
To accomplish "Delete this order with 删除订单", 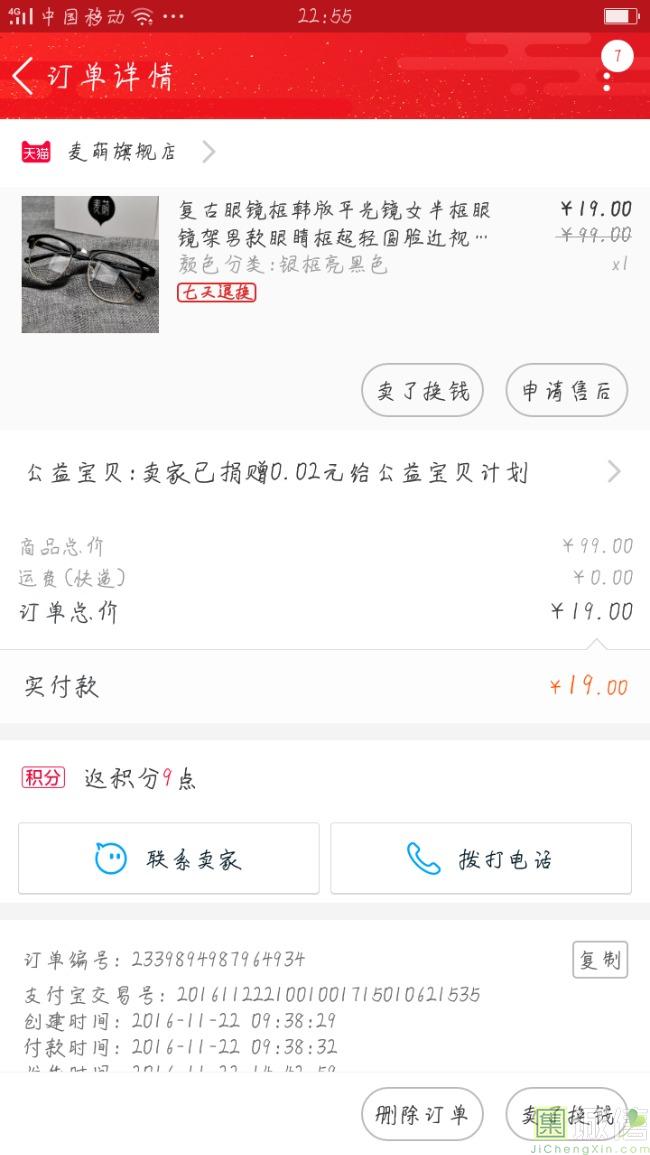I will click(x=422, y=1114).
